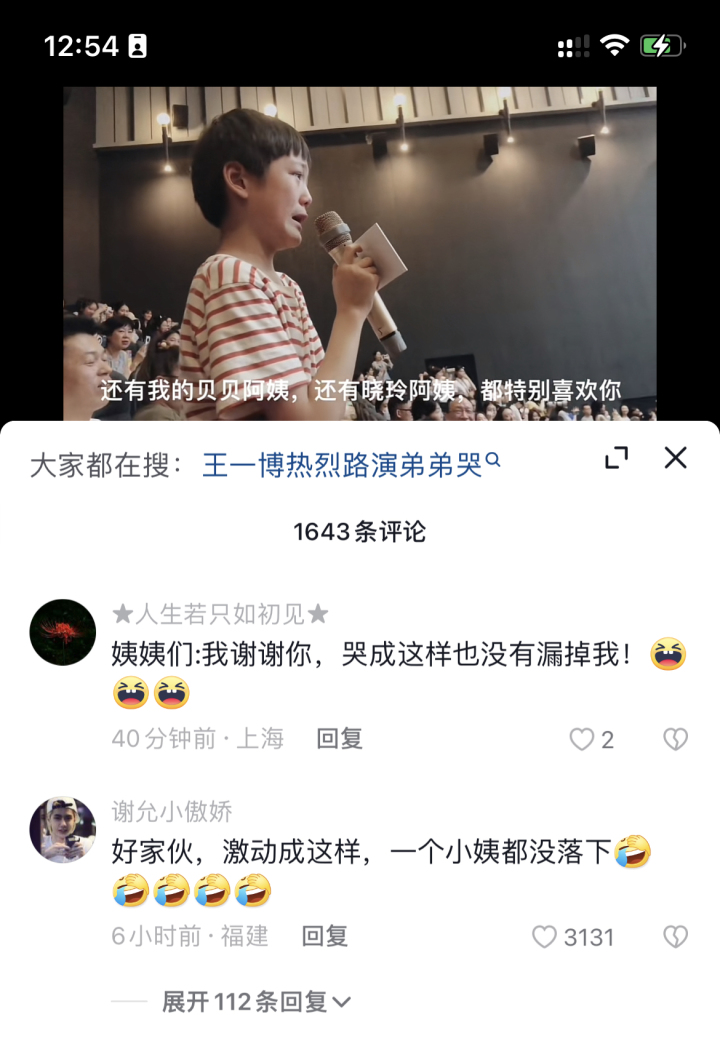The height and width of the screenshot is (1041, 720).
Task: Like the comment by ★人生若只如初见★
Action: click(582, 740)
